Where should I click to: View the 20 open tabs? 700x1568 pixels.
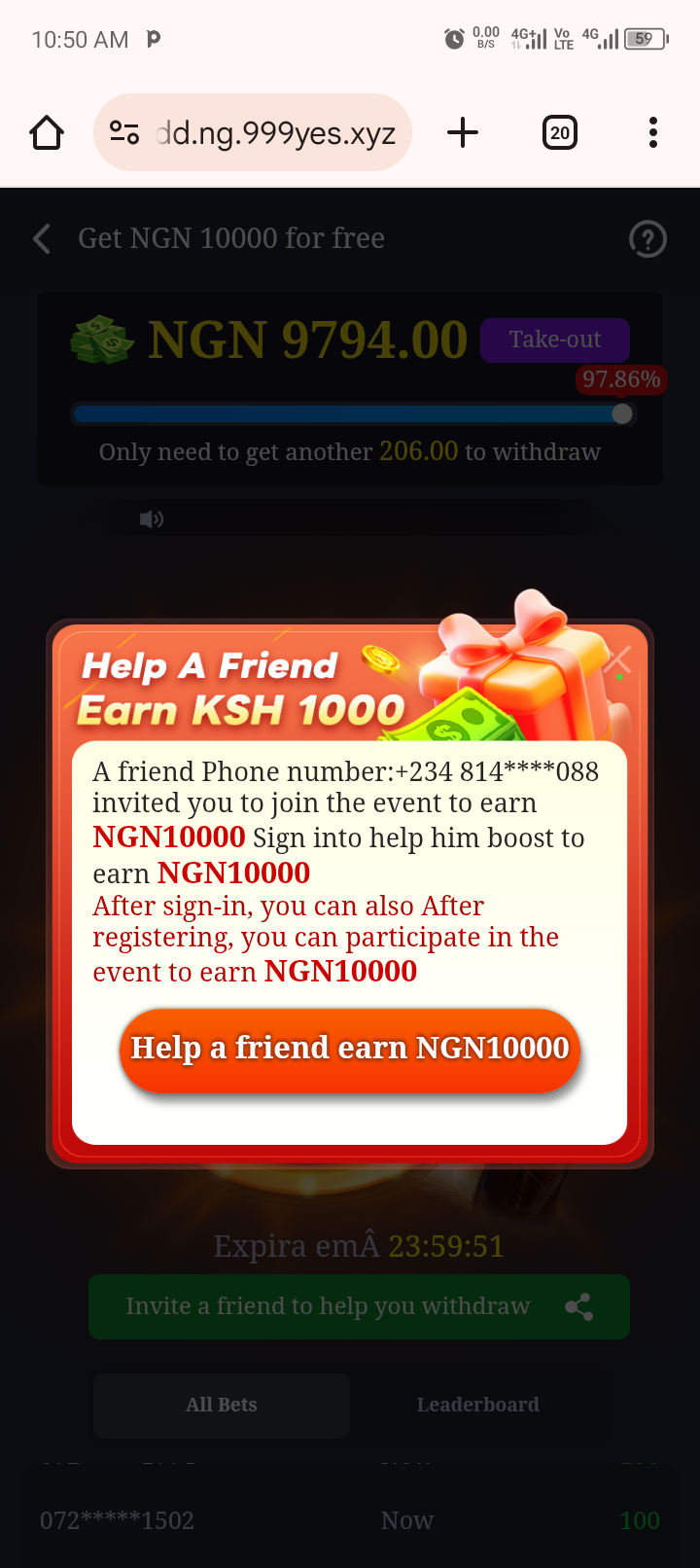559,132
